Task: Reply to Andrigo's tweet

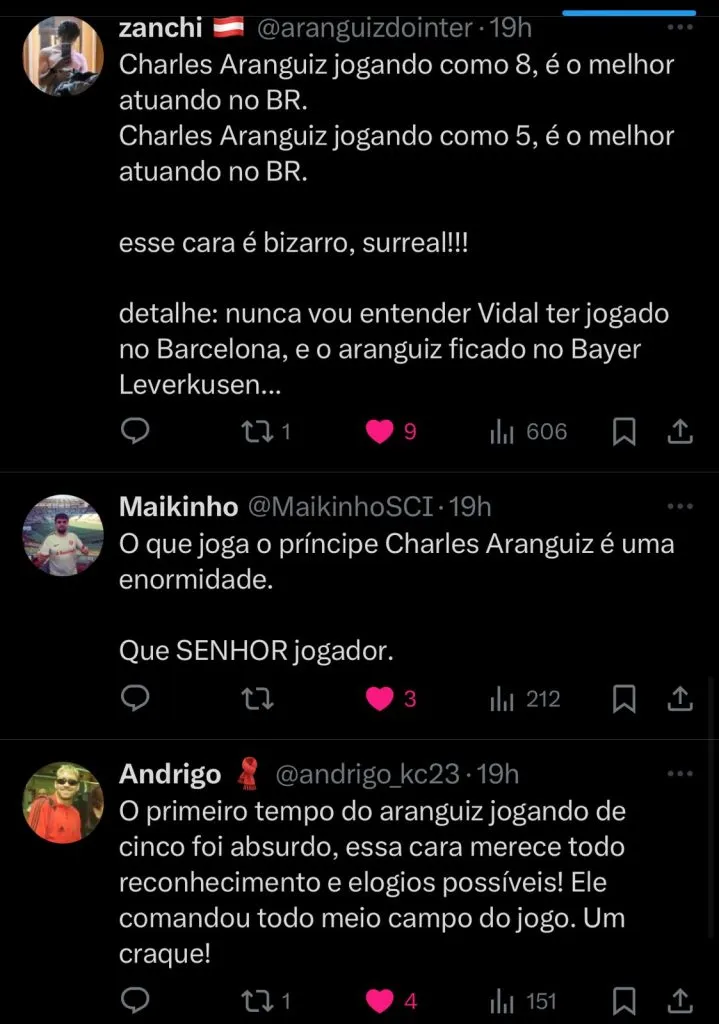Action: (135, 1000)
